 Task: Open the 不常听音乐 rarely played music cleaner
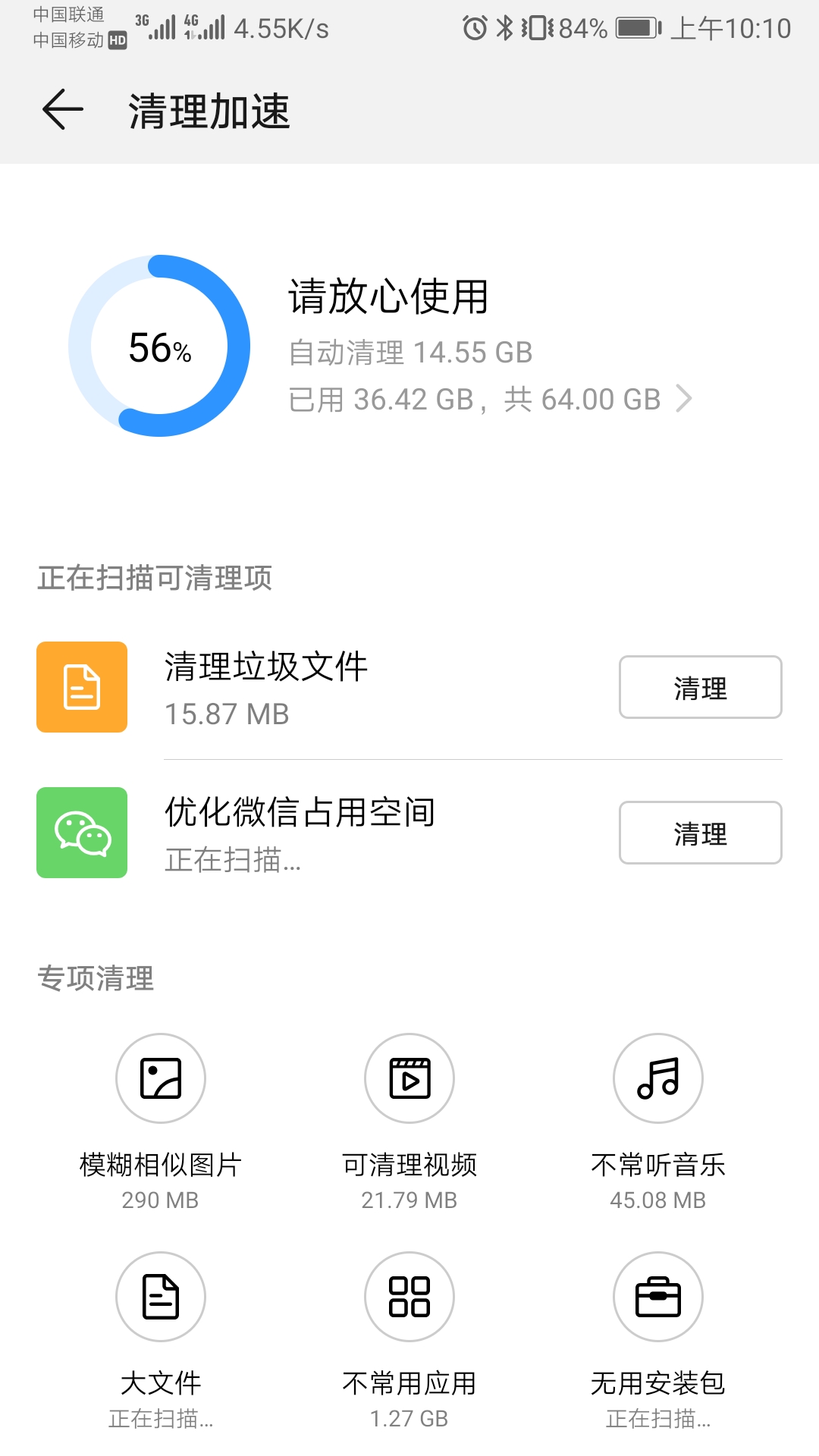(x=657, y=1078)
